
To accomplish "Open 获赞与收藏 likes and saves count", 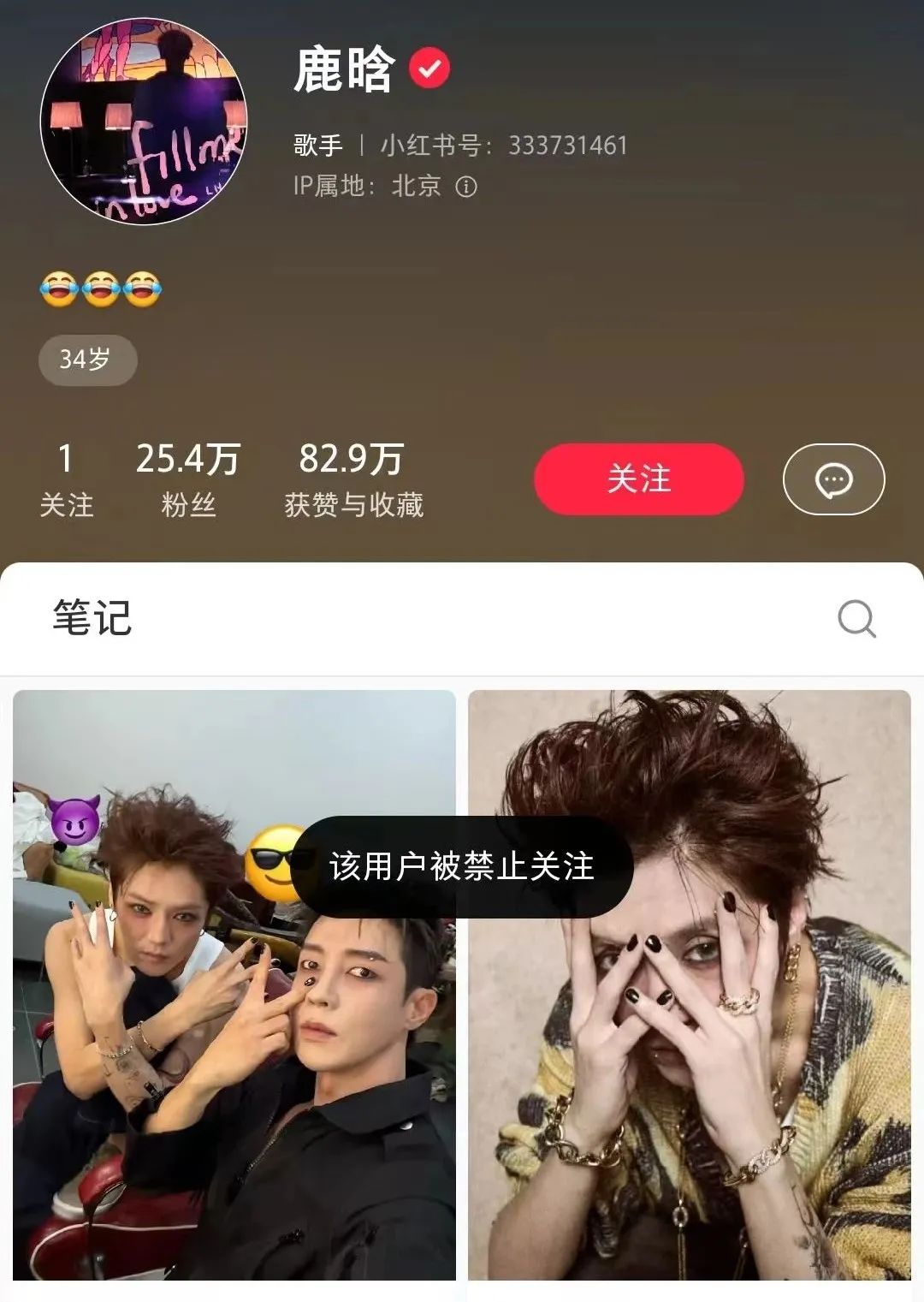I will click(353, 480).
